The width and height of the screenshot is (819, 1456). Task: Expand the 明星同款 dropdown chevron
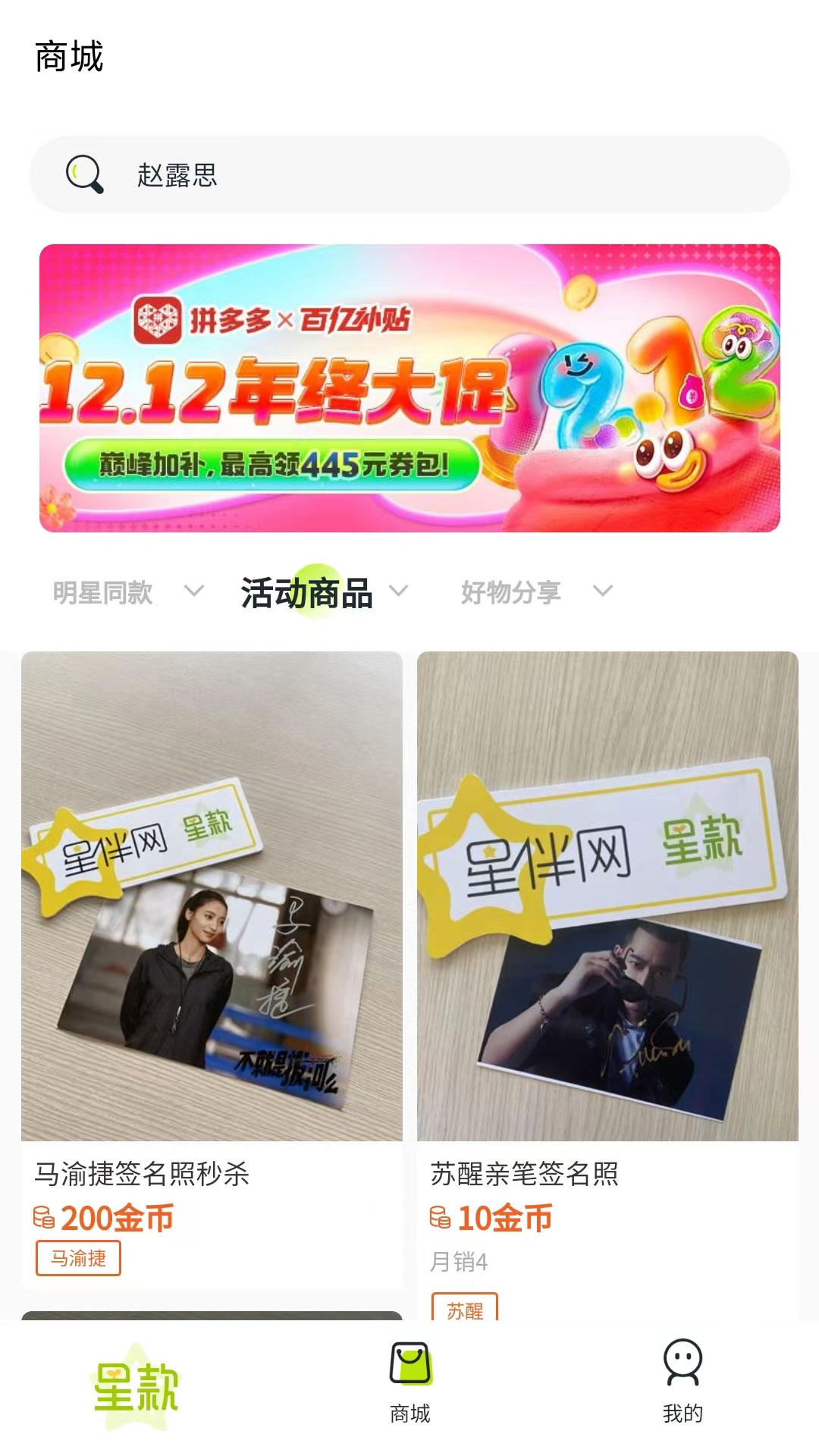pos(194,591)
